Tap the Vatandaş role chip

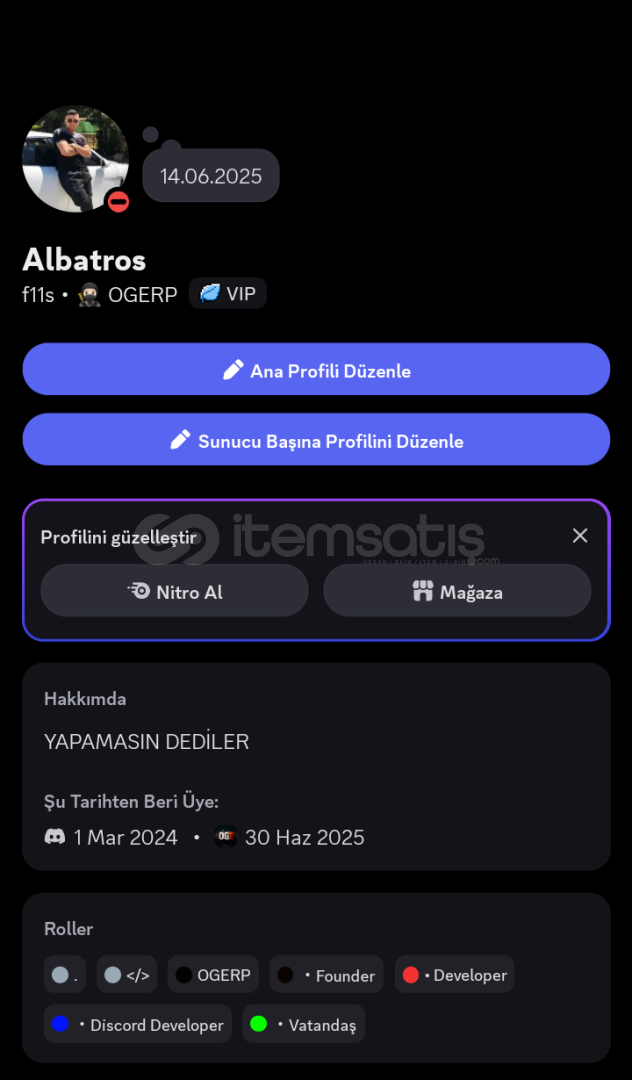pos(304,1025)
